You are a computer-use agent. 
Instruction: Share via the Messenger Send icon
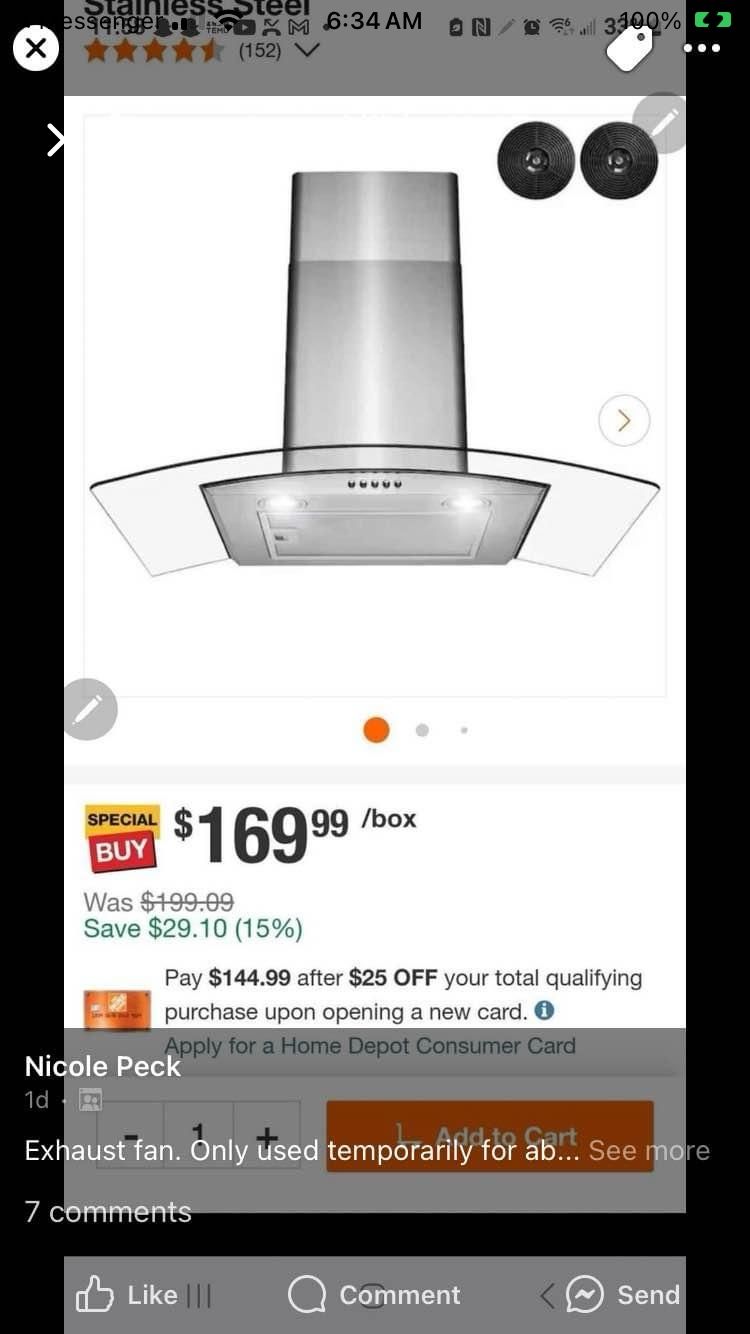[586, 1294]
